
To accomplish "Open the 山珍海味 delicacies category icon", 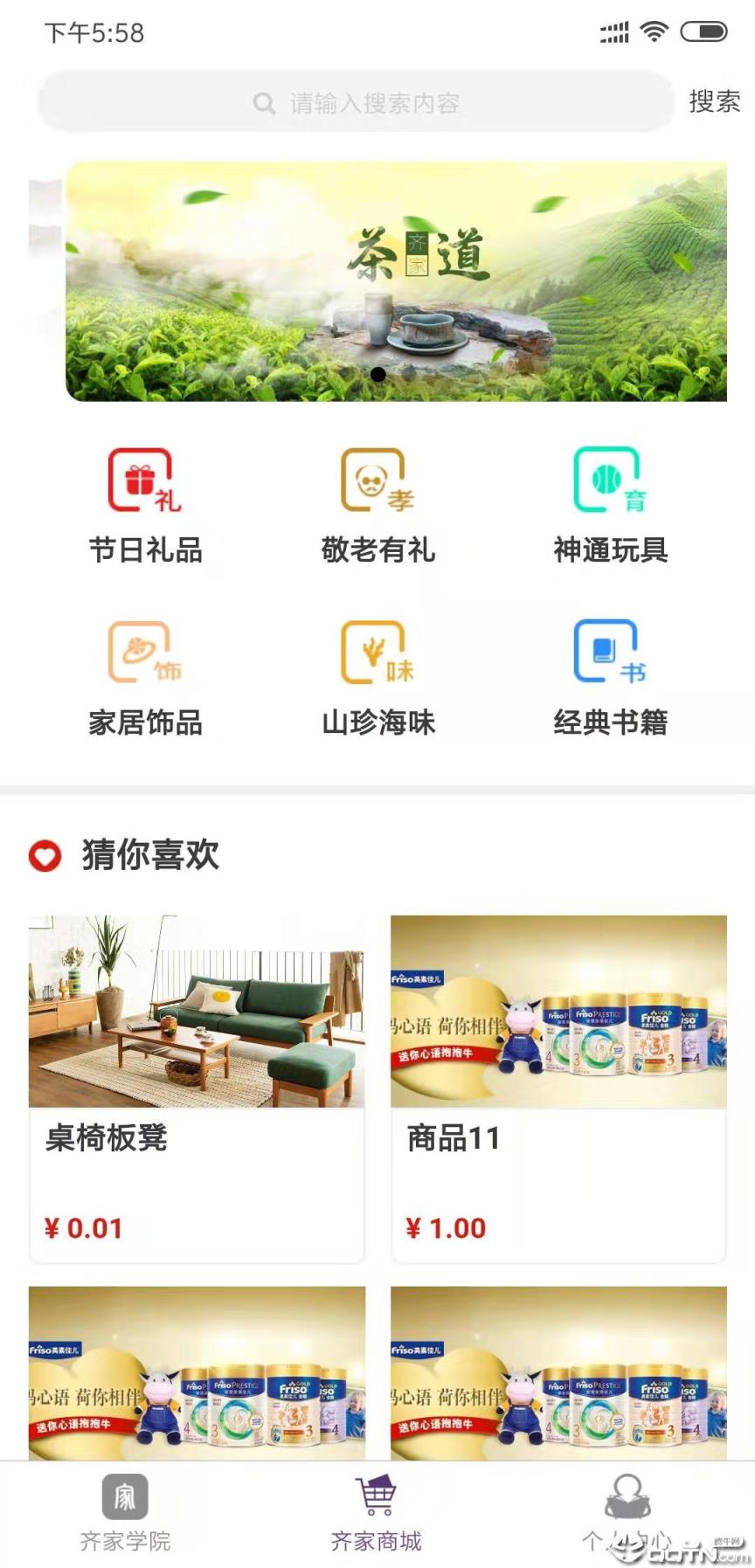I will (376, 657).
